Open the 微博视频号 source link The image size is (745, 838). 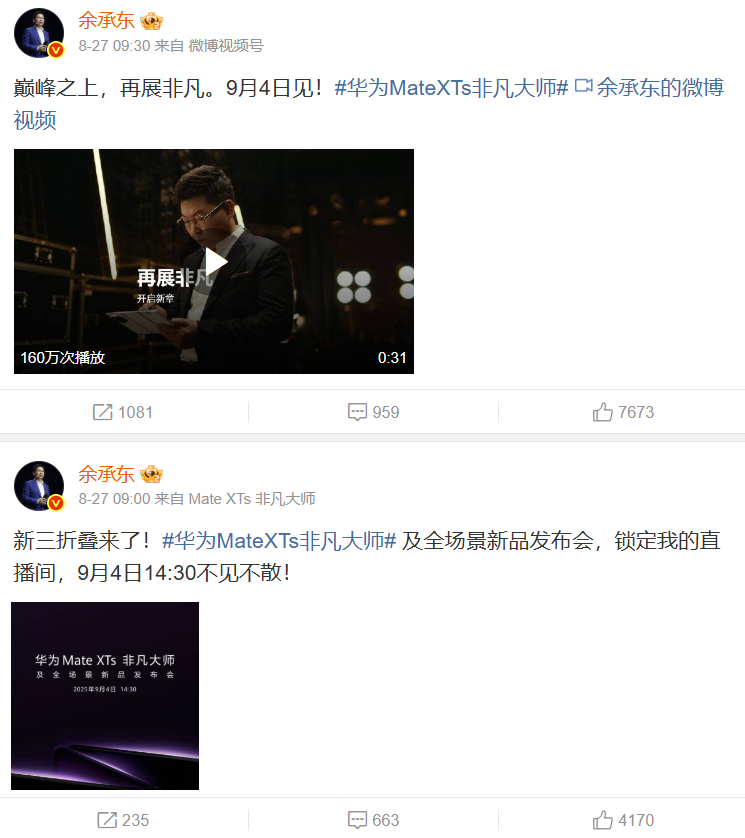point(226,46)
